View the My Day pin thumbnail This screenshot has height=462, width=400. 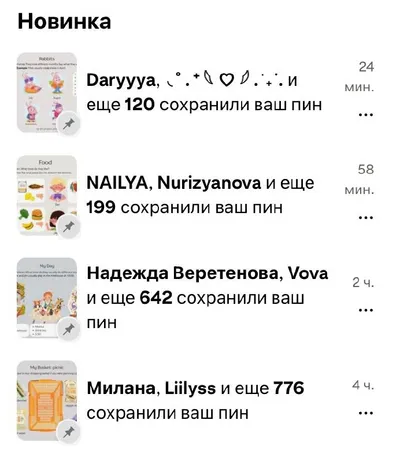[47, 298]
